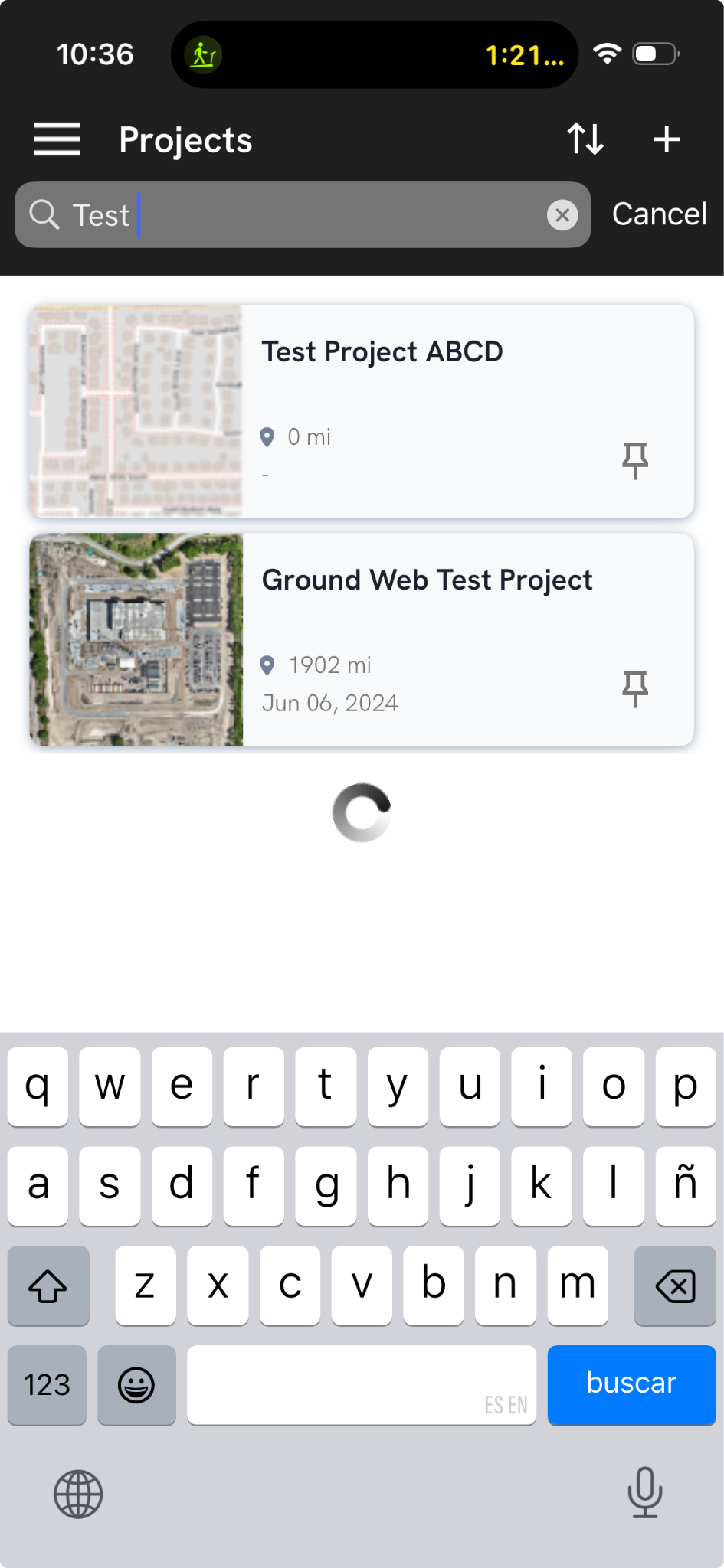Switch to the 123 numeric keyboard

(47, 1385)
